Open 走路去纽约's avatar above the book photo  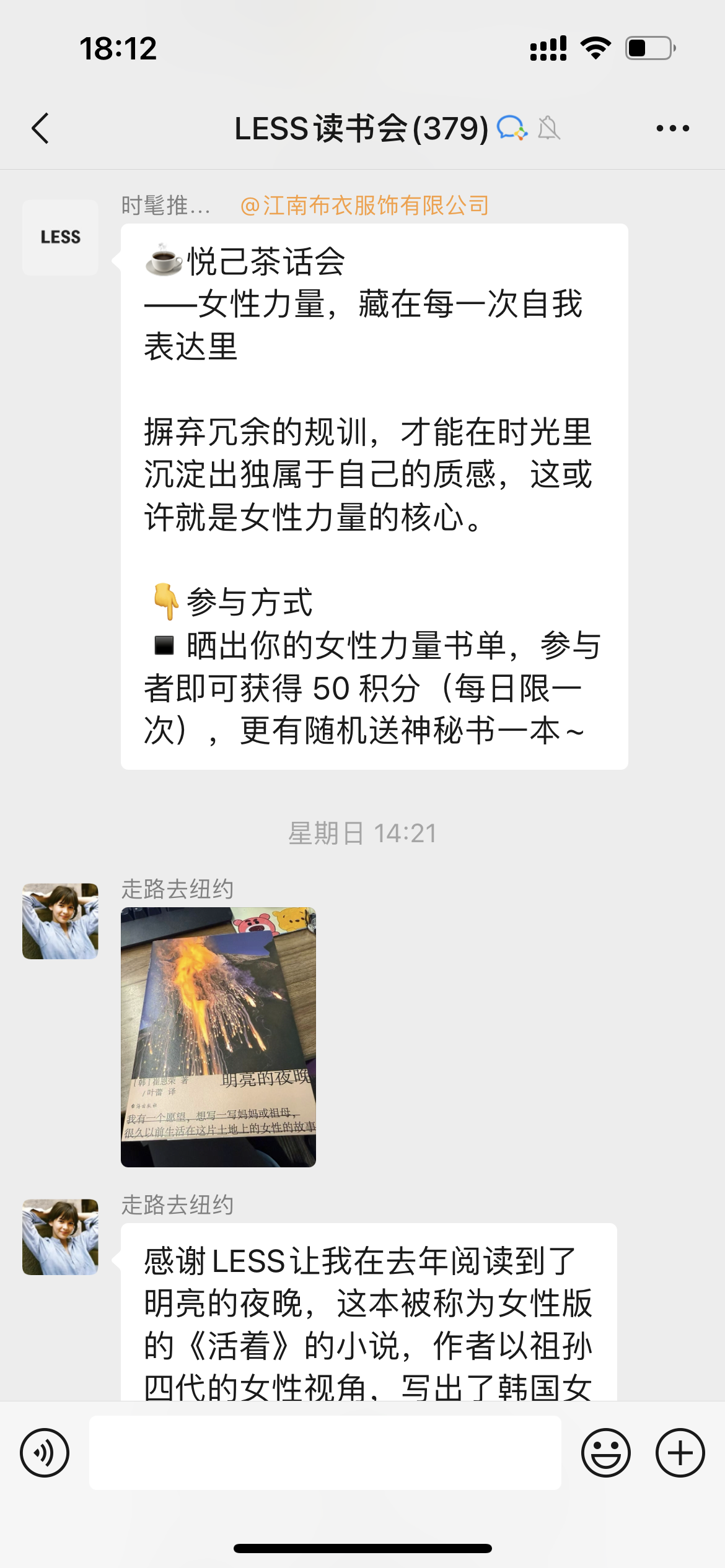60,921
